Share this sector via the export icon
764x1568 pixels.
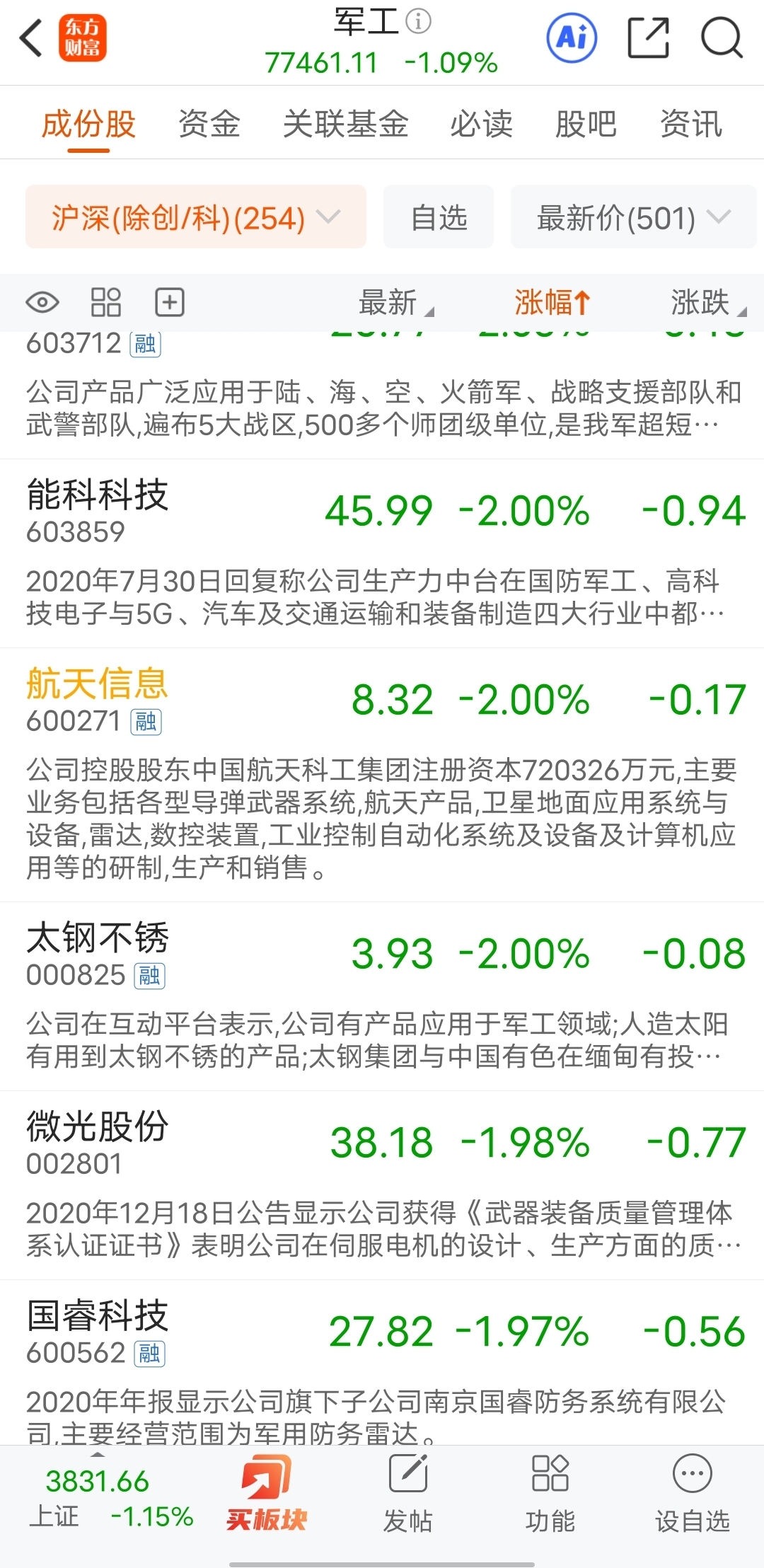click(648, 38)
